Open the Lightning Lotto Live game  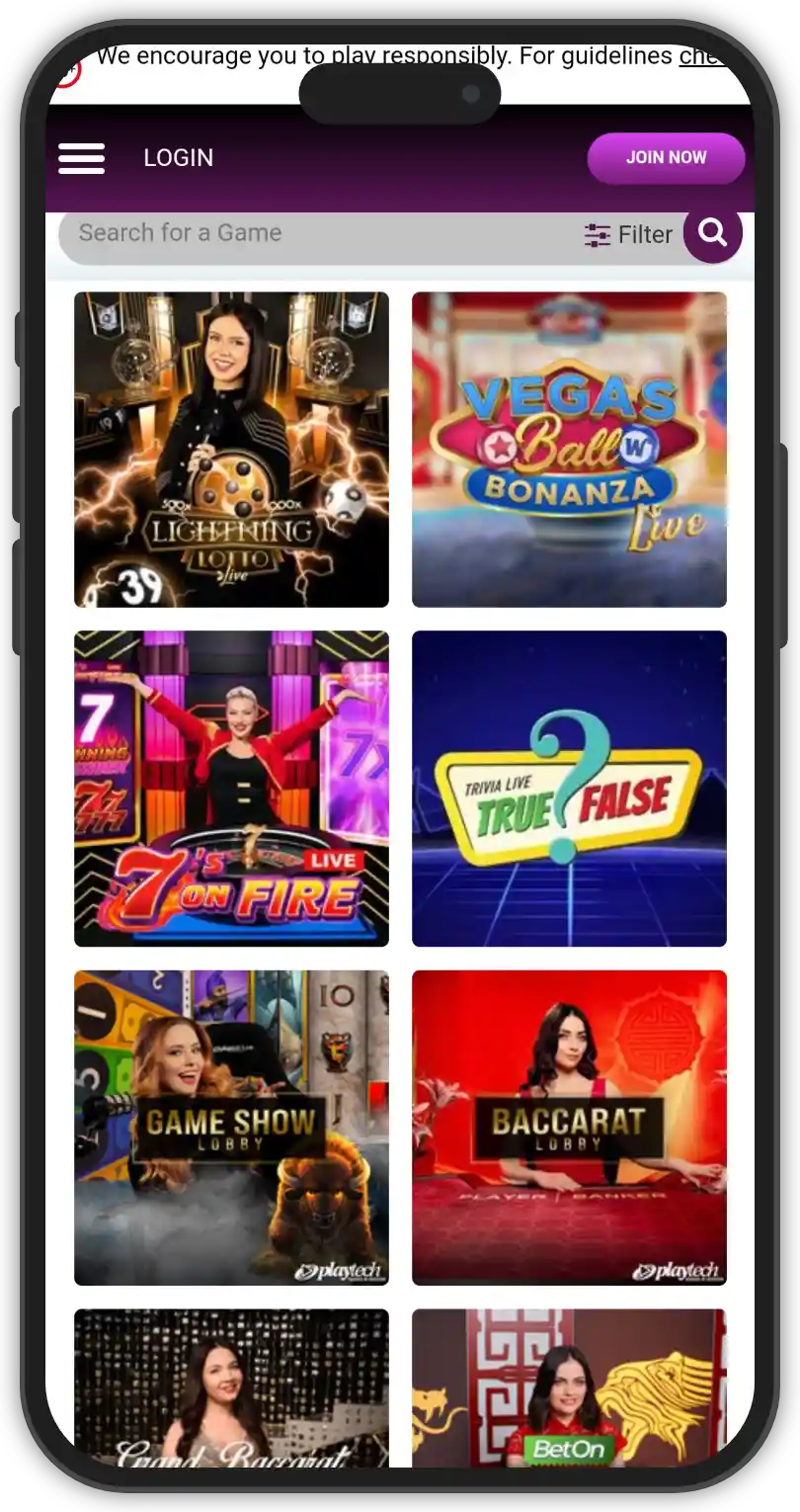pos(231,450)
